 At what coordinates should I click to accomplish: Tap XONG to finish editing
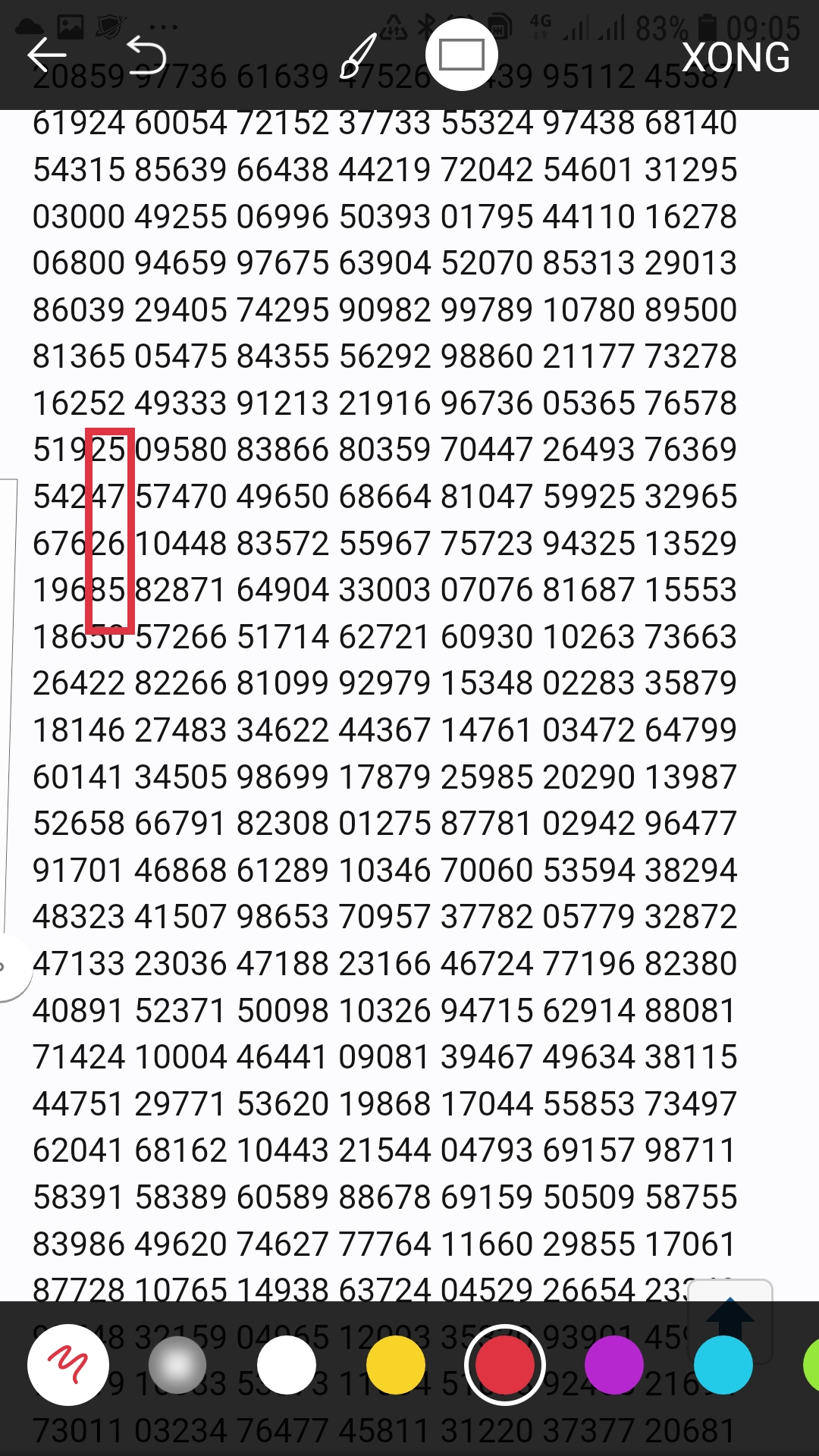pos(736,57)
